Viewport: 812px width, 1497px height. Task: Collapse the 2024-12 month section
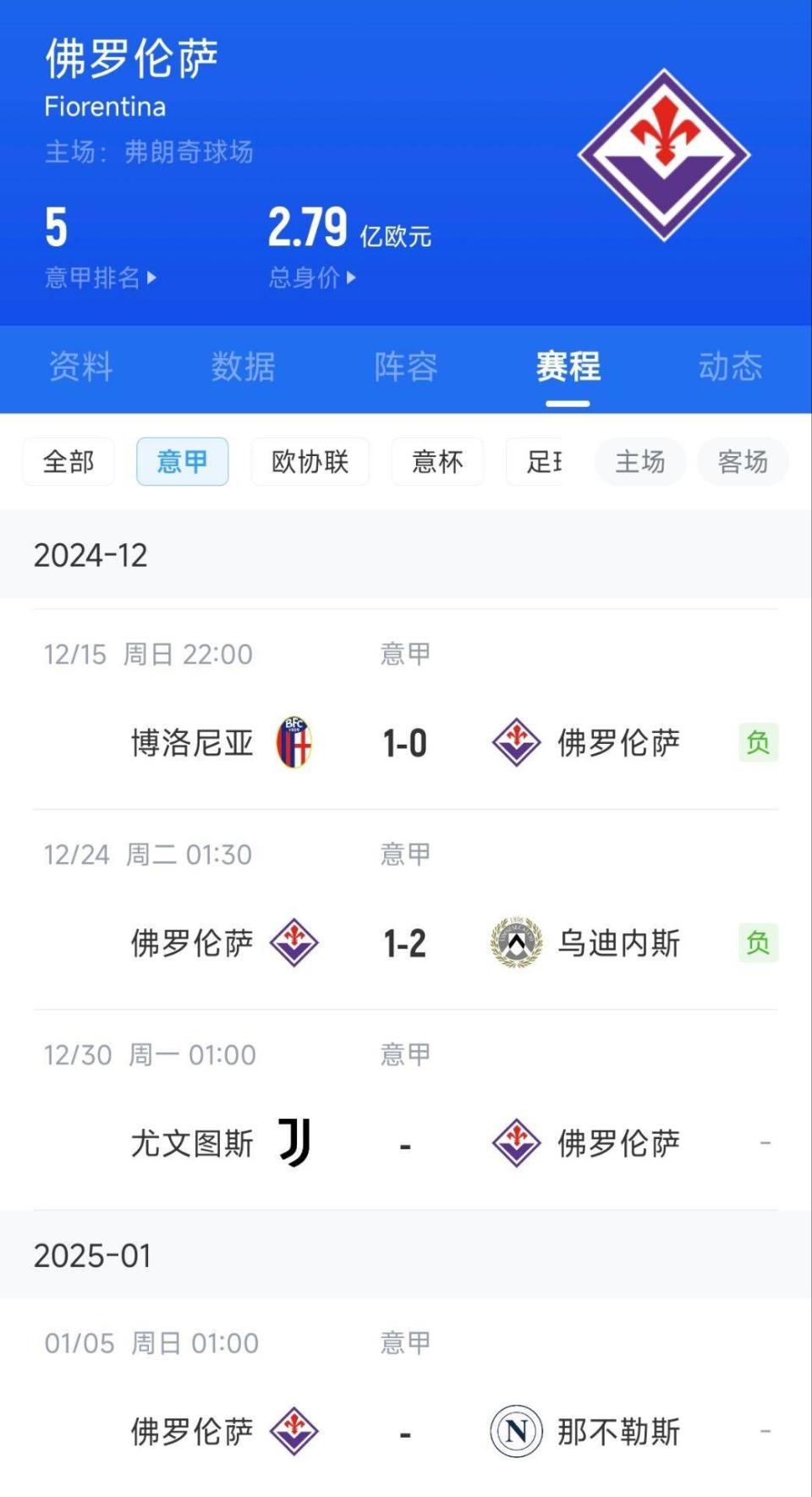91,554
